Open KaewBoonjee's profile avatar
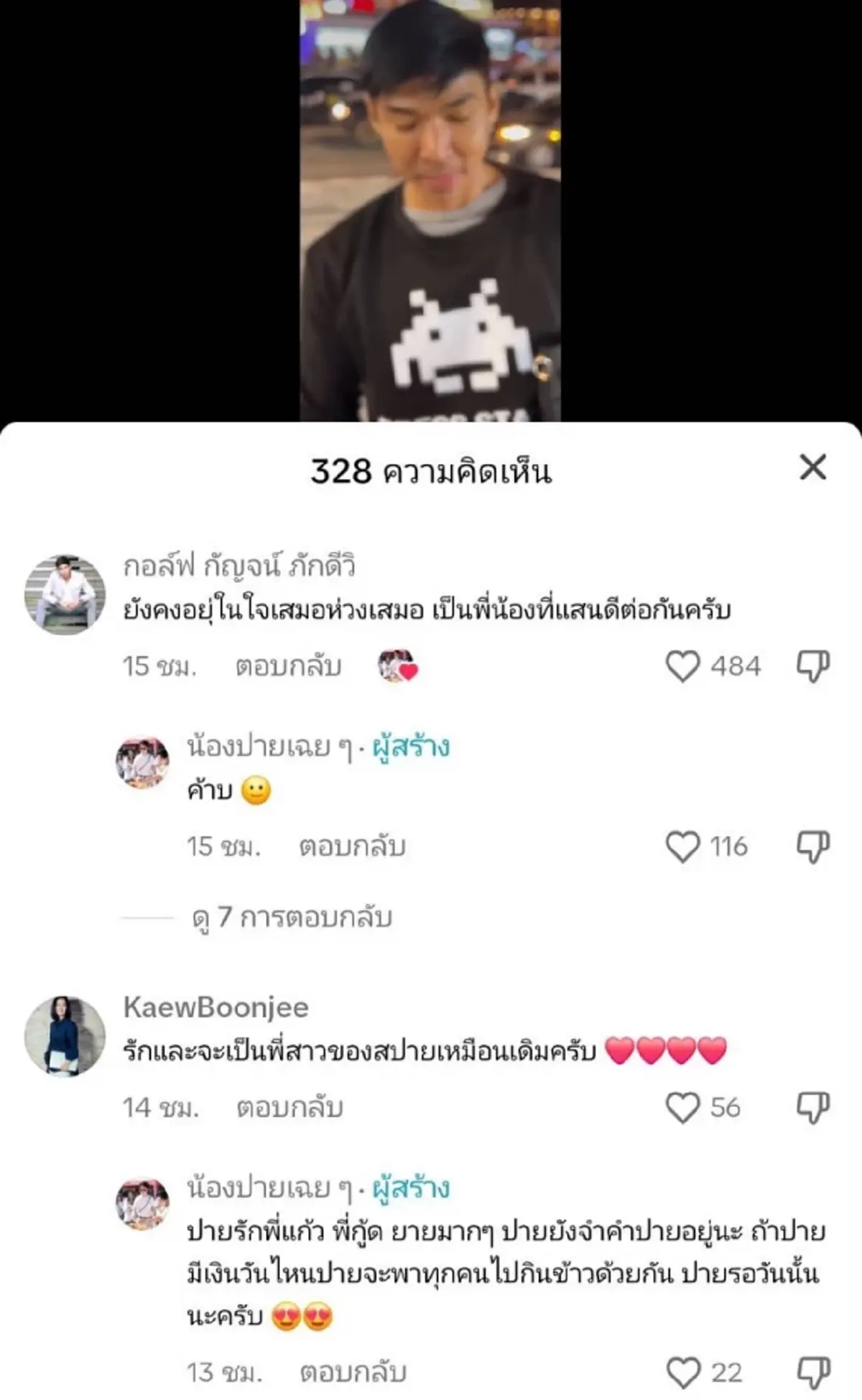The width and height of the screenshot is (862, 1400). (x=65, y=1036)
